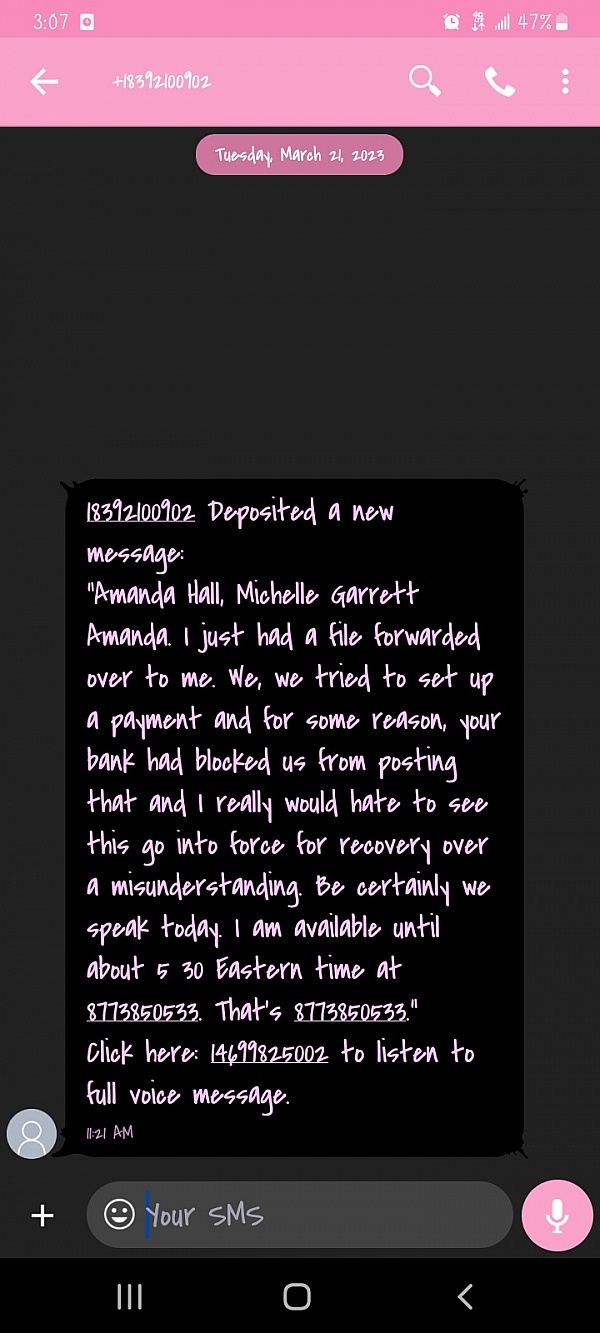Open the sender's contact avatar

point(32,1134)
